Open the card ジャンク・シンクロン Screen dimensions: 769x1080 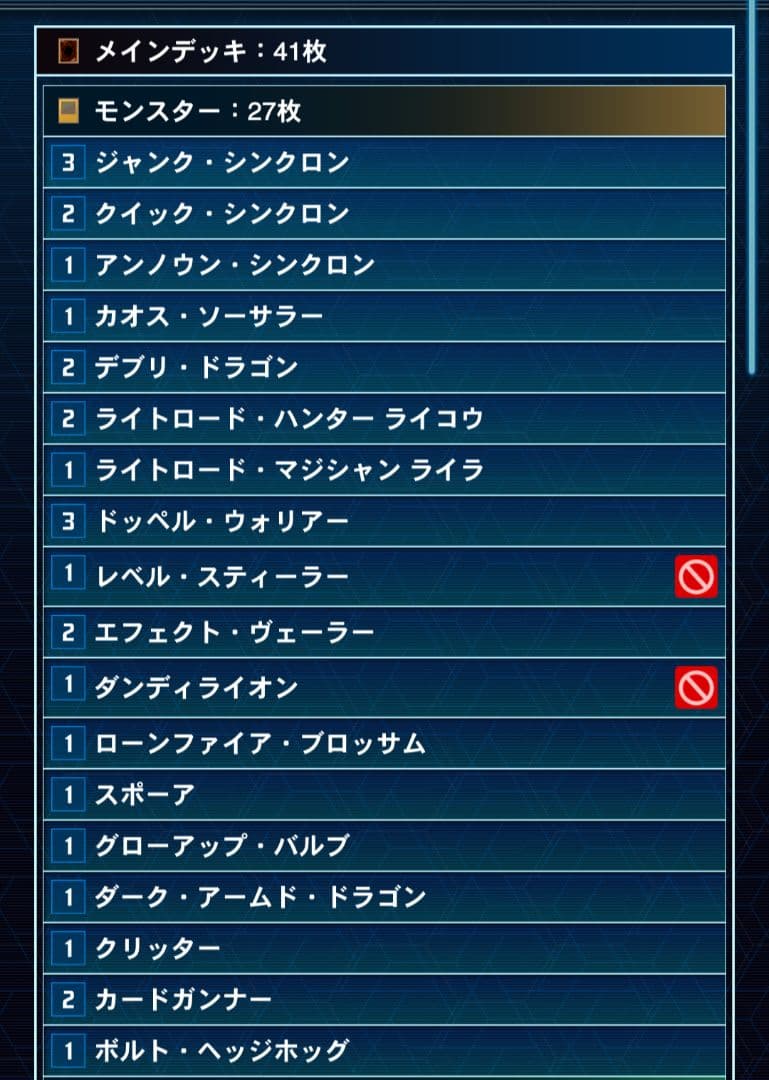coord(222,162)
